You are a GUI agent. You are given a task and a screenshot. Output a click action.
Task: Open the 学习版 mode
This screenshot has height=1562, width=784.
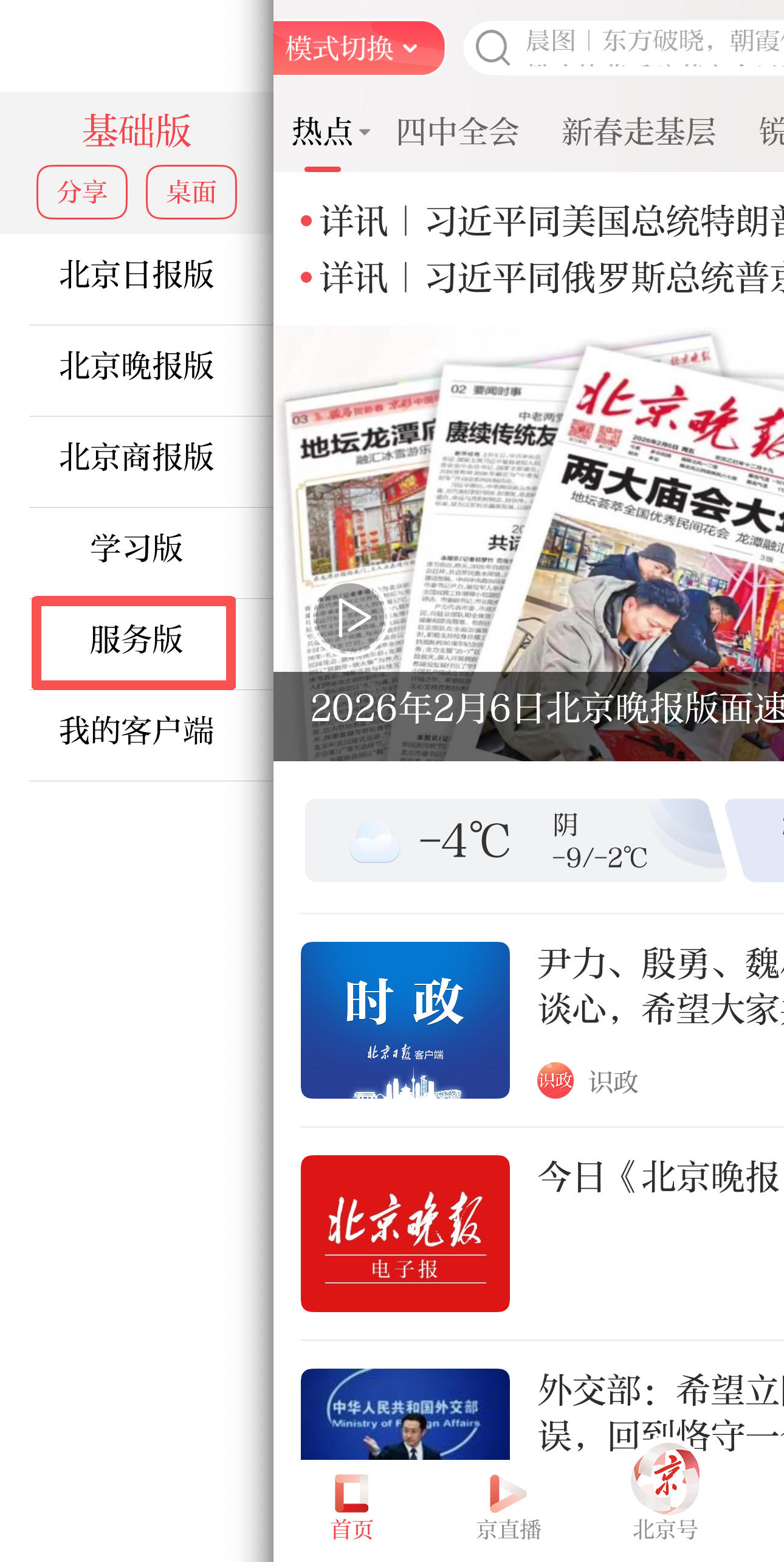click(137, 548)
